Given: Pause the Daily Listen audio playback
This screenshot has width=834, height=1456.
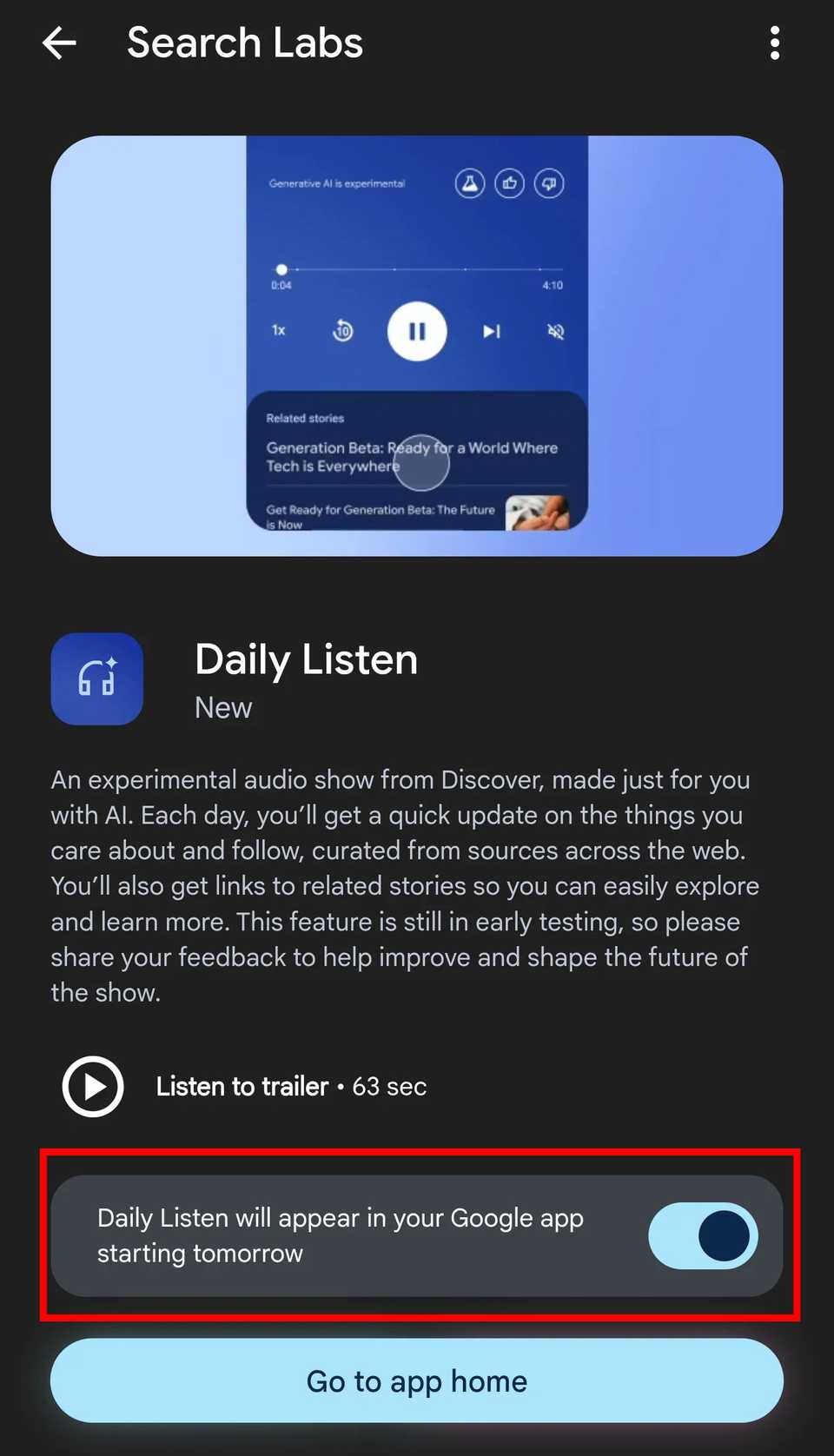Looking at the screenshot, I should point(417,331).
